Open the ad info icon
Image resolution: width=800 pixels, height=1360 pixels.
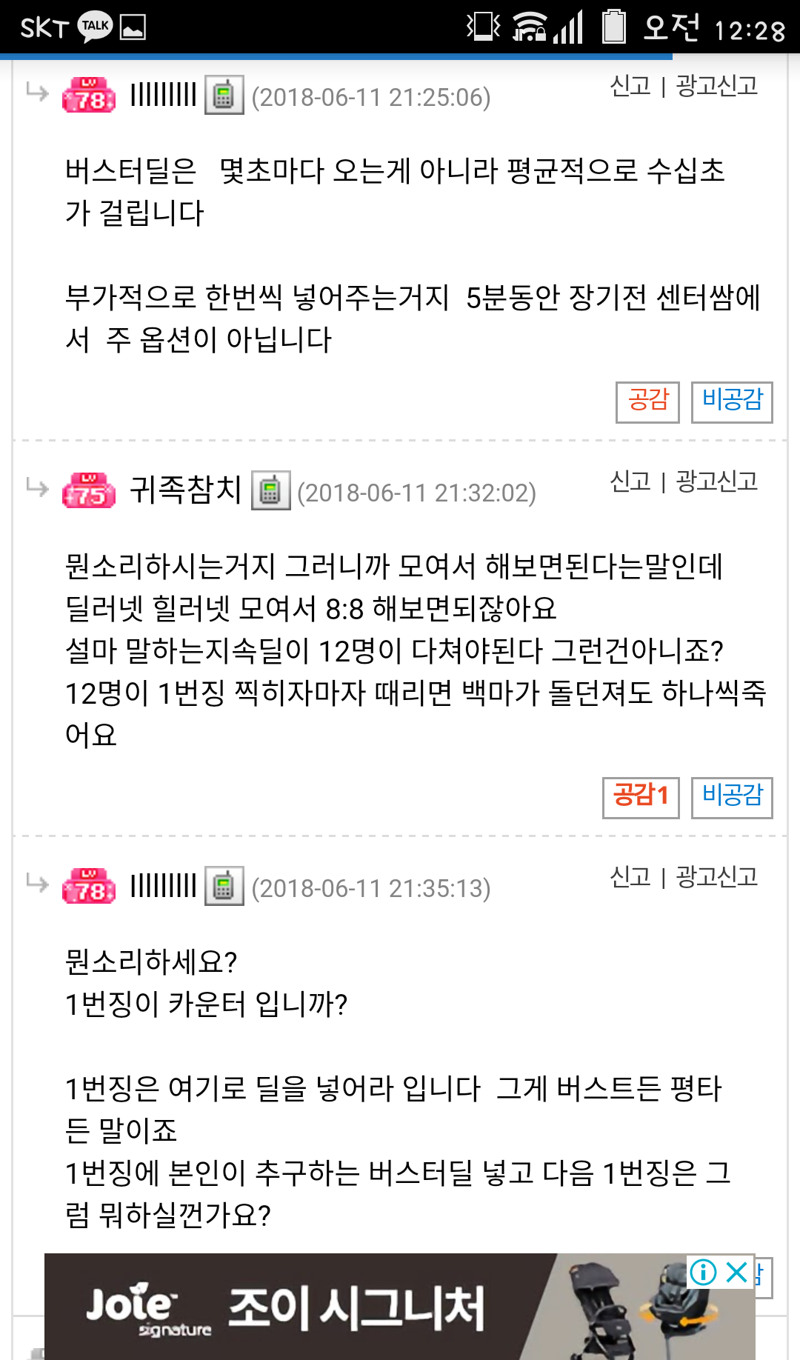coord(704,1272)
